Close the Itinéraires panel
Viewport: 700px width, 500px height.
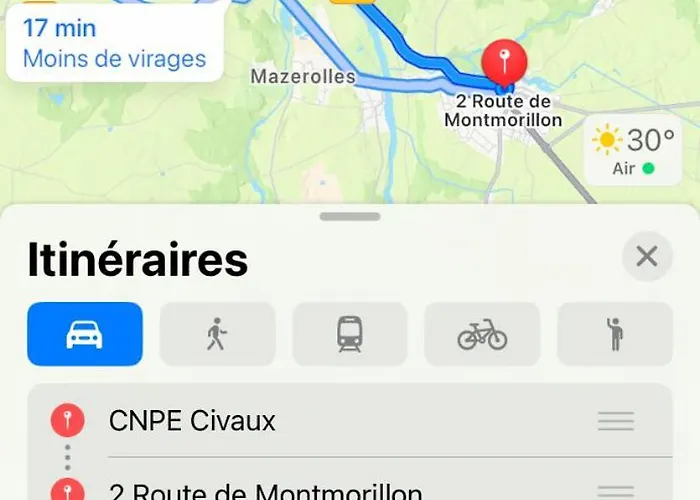[x=647, y=257]
